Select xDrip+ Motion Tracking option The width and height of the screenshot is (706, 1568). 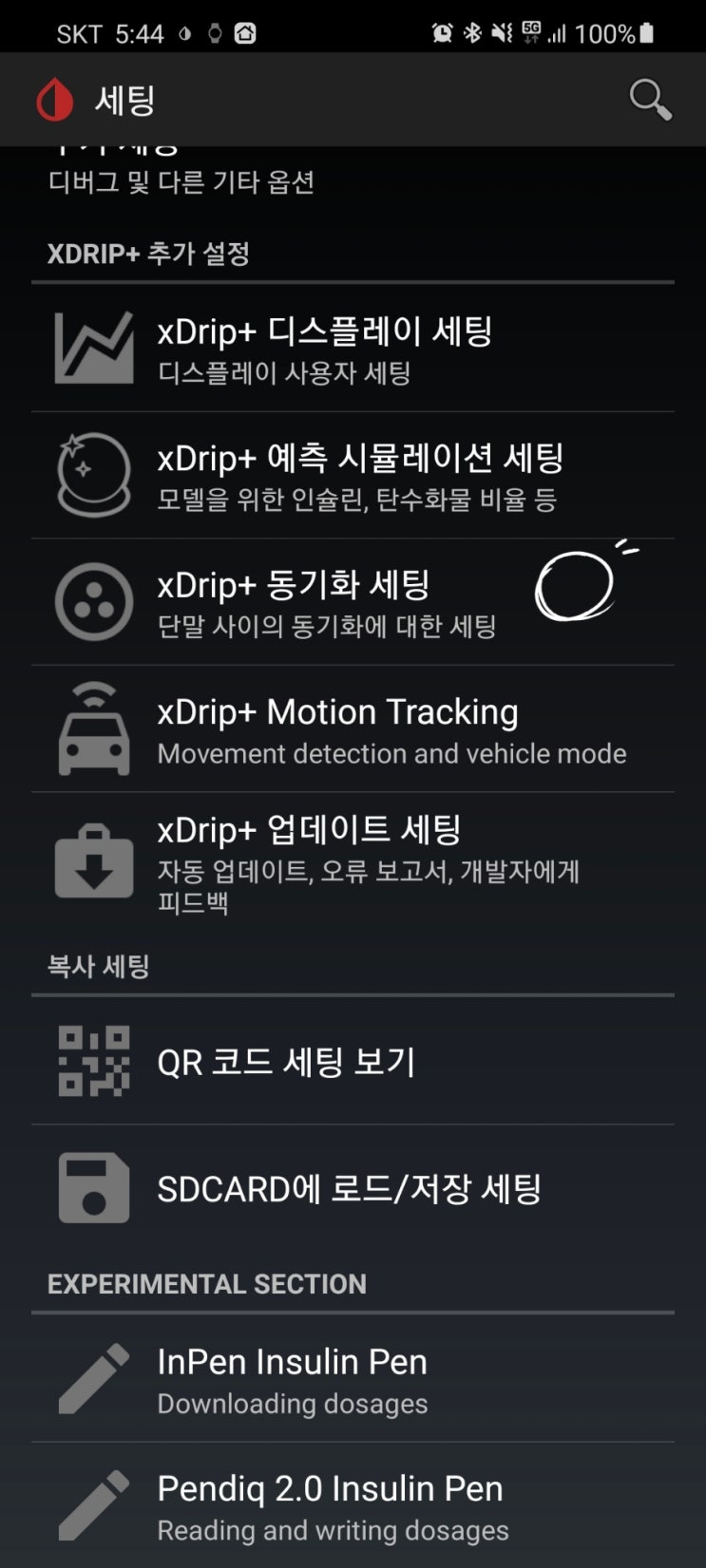point(353,727)
